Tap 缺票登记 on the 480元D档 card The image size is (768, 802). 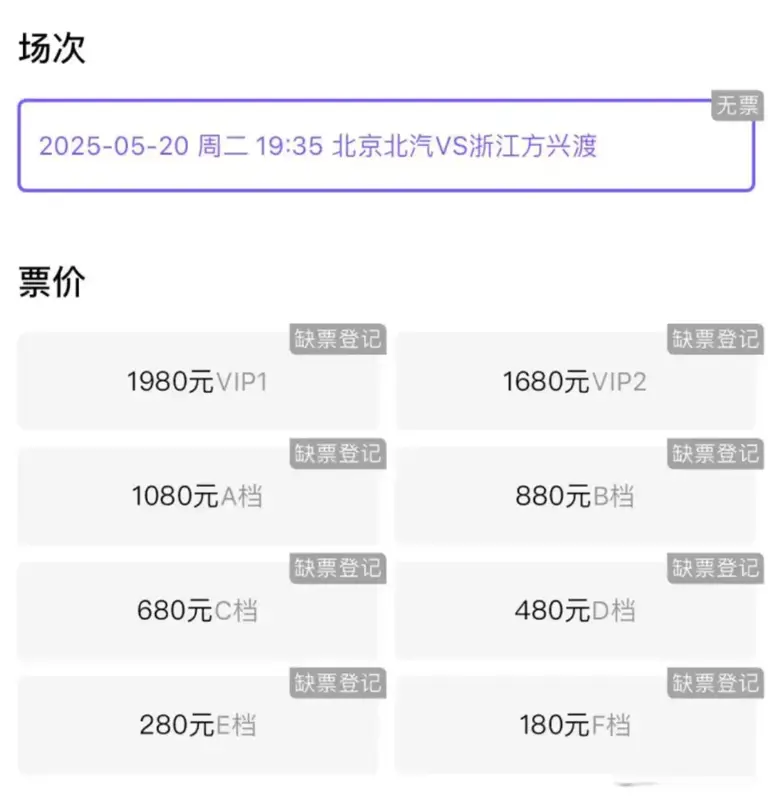pos(715,569)
